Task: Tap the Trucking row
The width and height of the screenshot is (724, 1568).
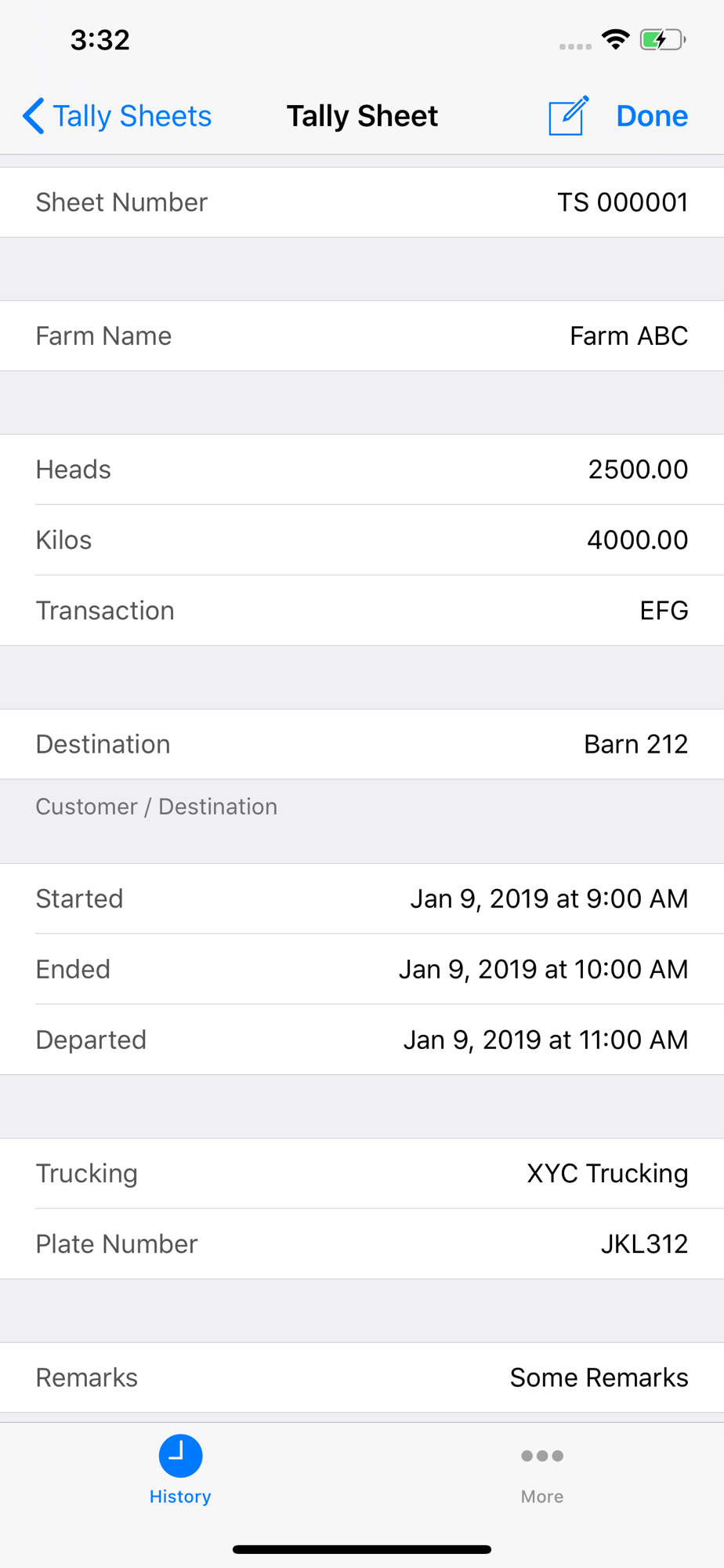Action: pos(362,1174)
